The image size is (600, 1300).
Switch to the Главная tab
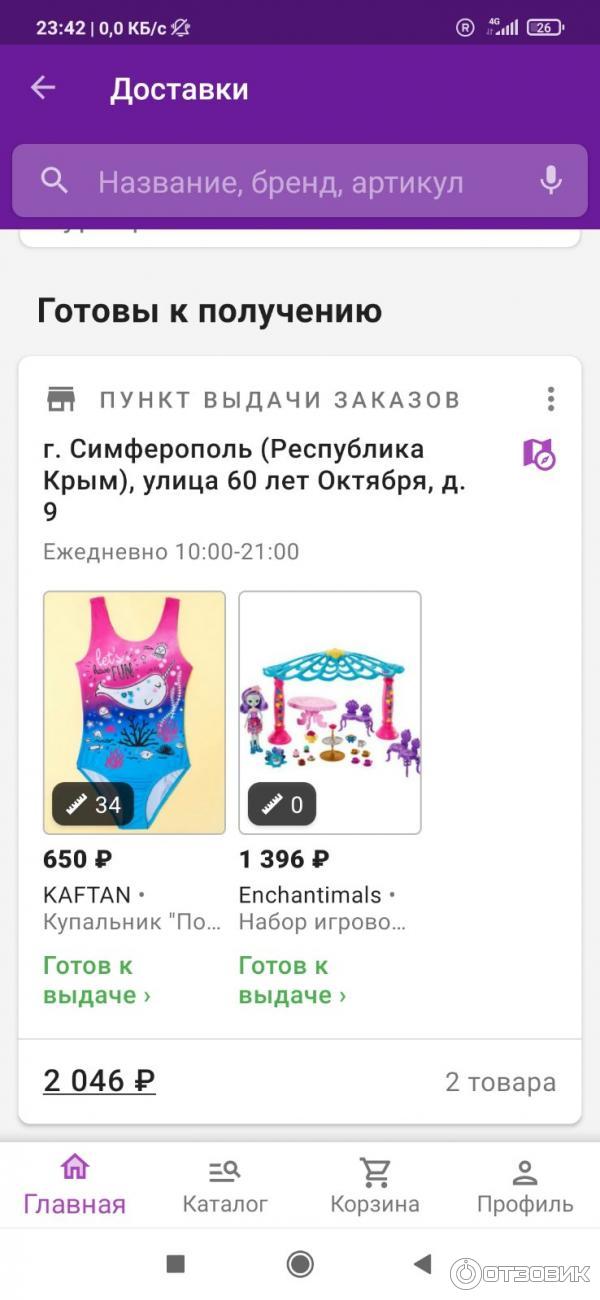point(75,1185)
